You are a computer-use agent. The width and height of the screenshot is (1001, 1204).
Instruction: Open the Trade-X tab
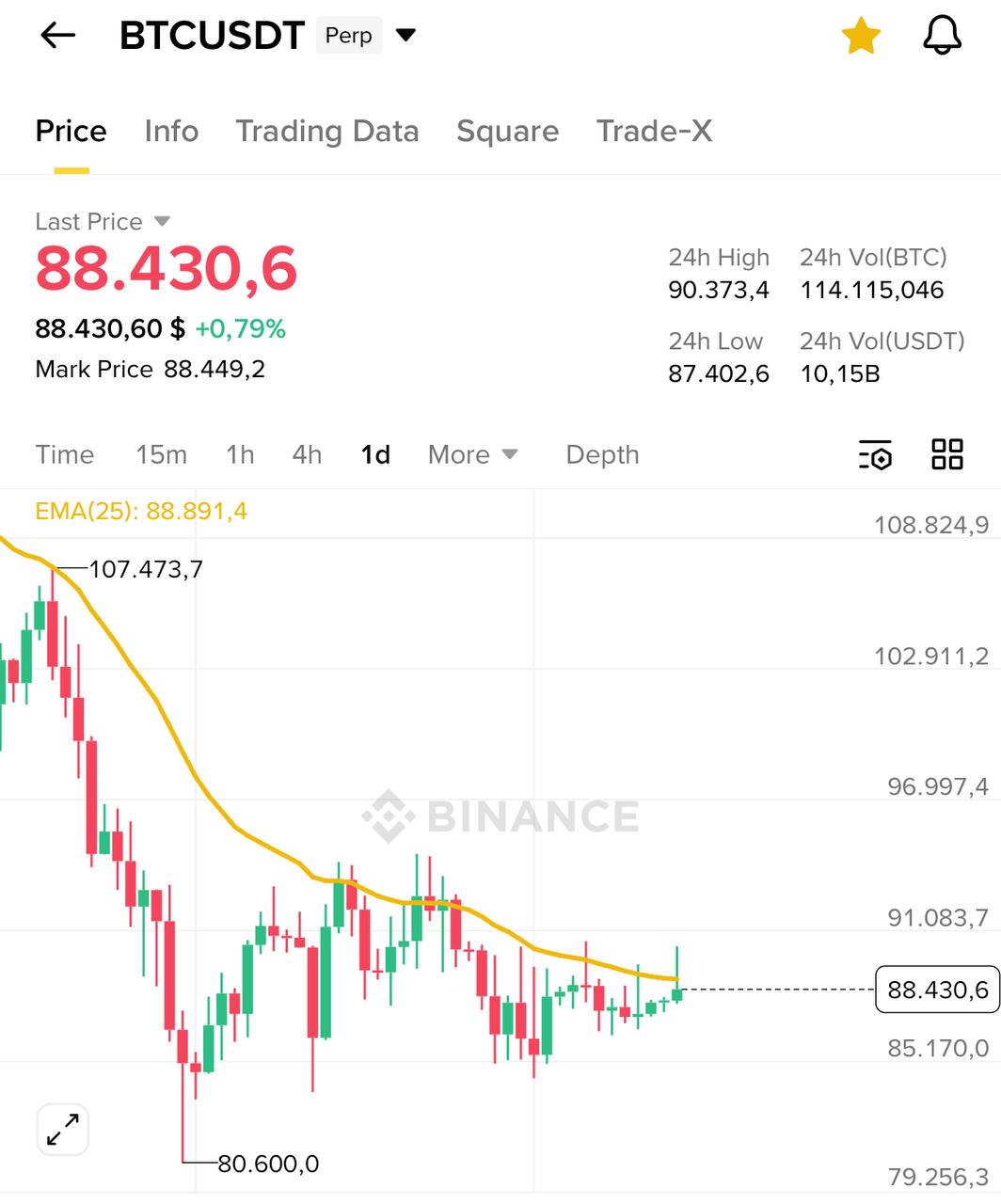(654, 131)
